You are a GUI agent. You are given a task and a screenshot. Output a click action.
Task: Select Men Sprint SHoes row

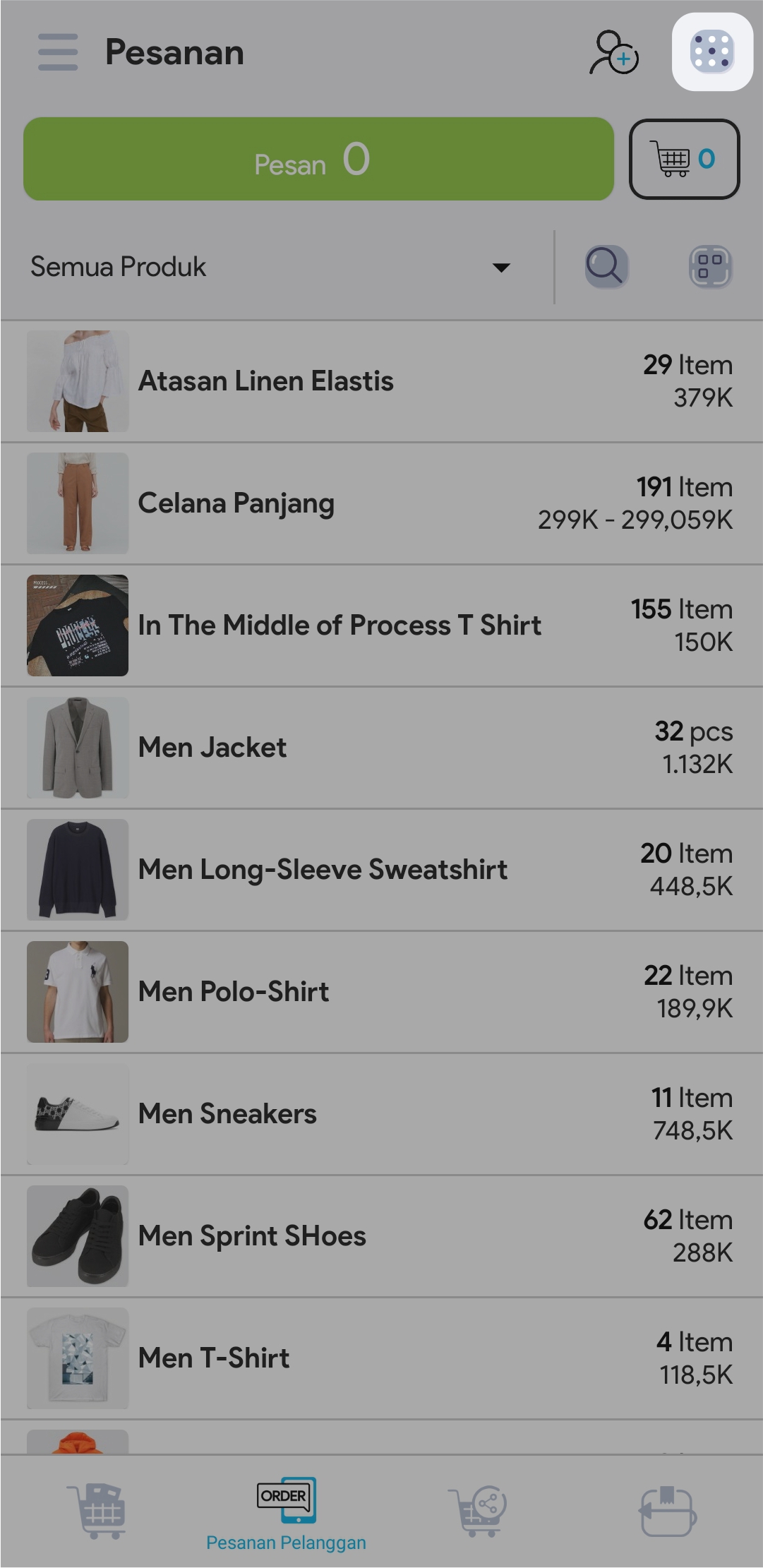coord(381,1236)
